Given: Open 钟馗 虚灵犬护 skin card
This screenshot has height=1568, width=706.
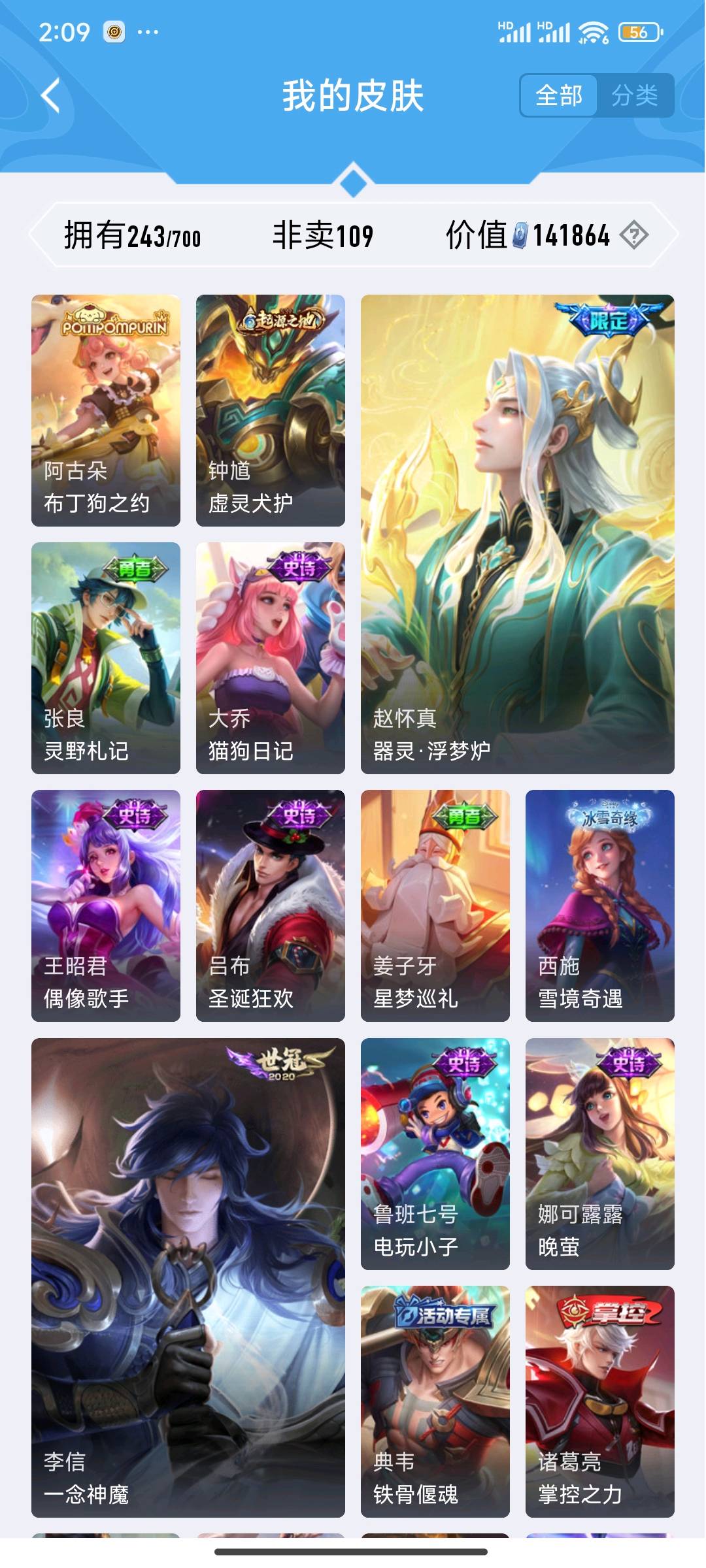Looking at the screenshot, I should (271, 410).
